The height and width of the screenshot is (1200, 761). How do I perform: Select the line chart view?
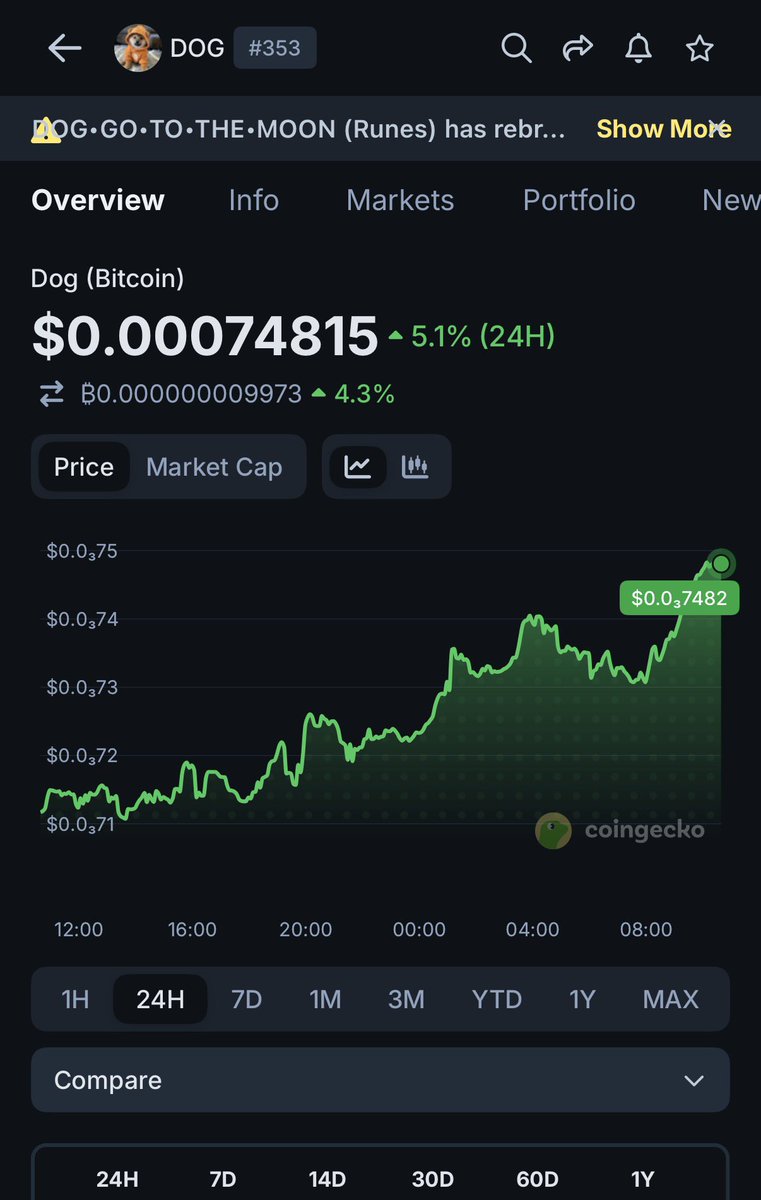click(x=358, y=467)
